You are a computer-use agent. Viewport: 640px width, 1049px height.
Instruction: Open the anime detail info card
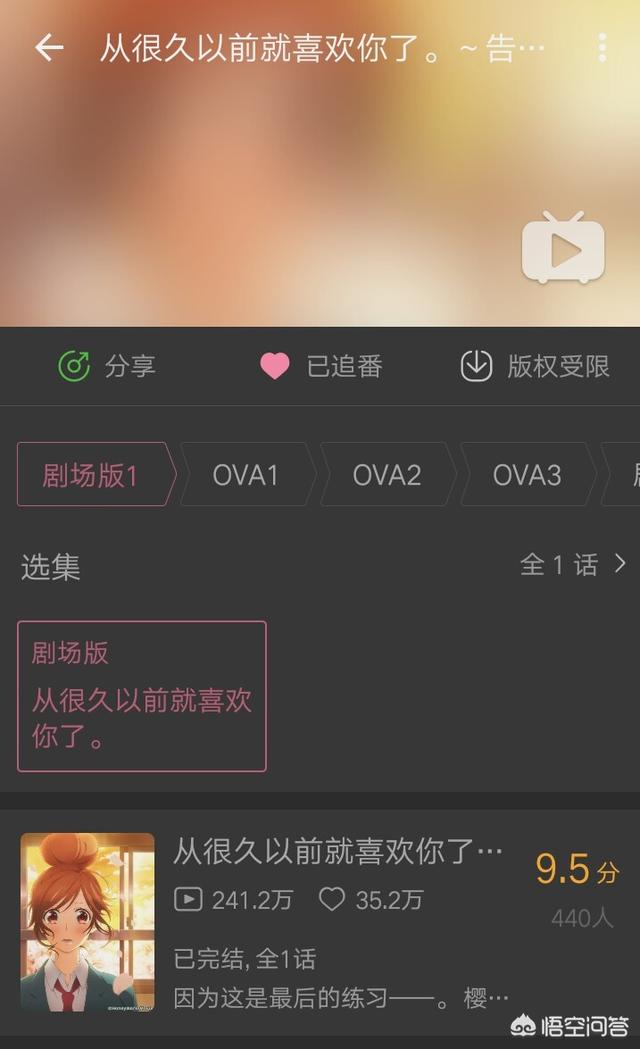320,923
